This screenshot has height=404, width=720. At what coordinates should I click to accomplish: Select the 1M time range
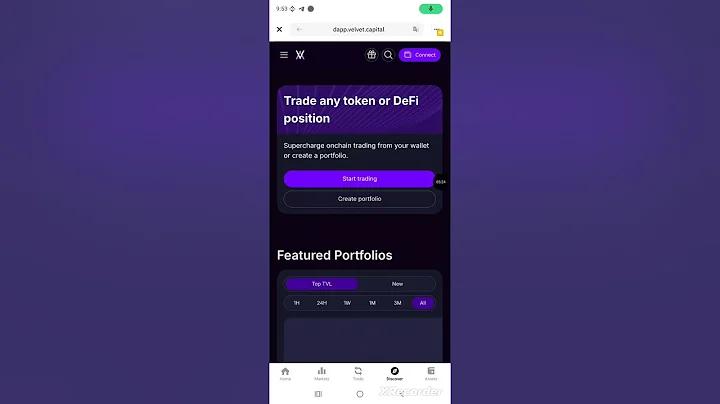coord(372,303)
